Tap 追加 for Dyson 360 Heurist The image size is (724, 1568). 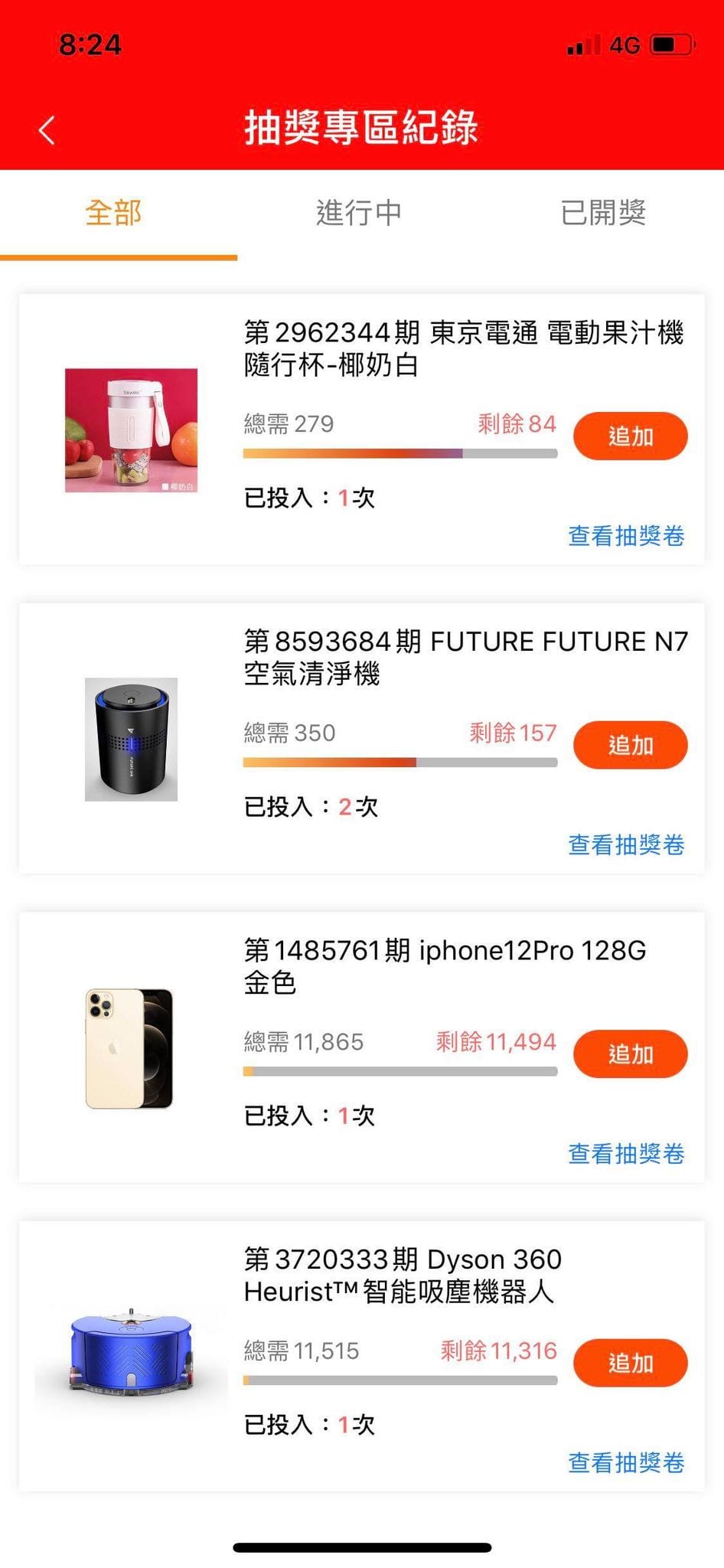coord(630,1363)
